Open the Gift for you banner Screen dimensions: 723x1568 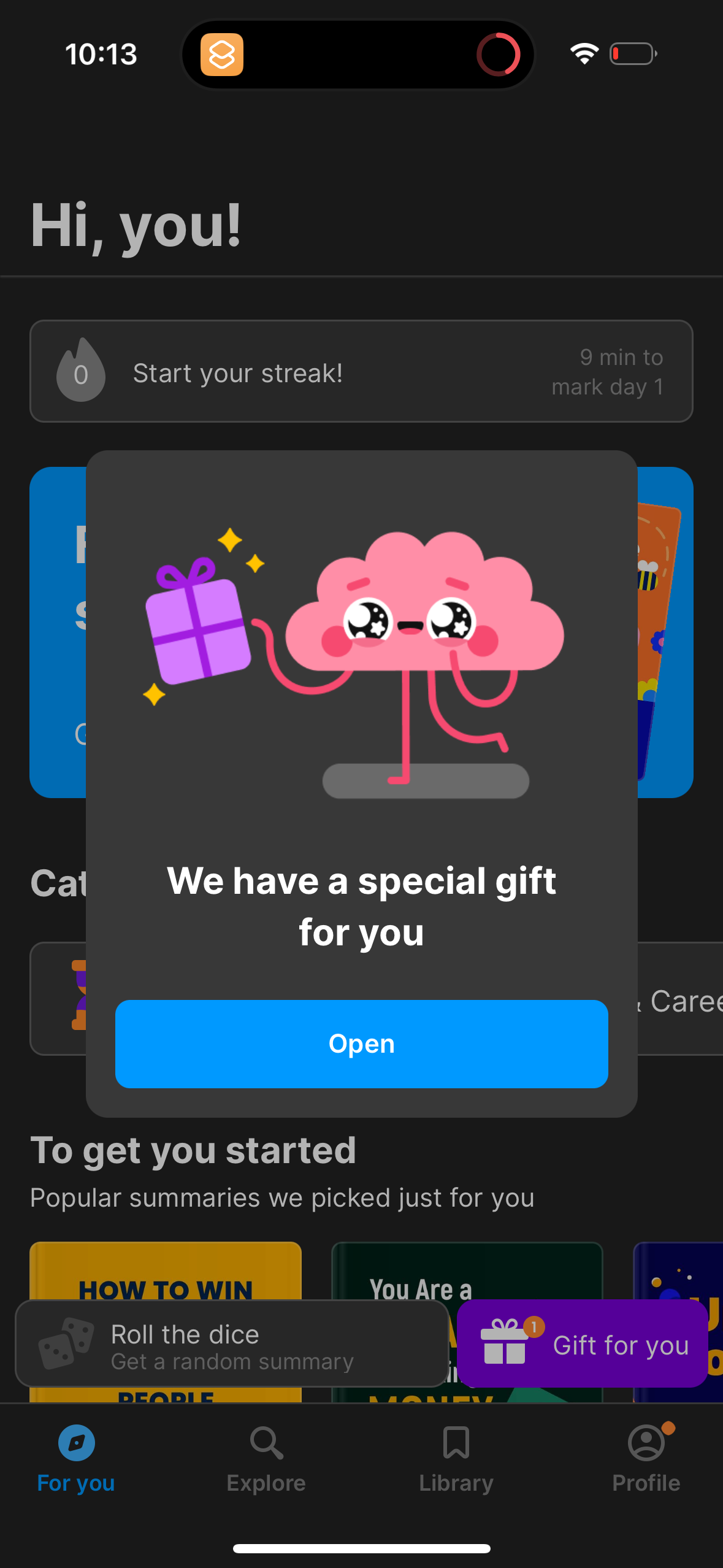click(583, 1343)
